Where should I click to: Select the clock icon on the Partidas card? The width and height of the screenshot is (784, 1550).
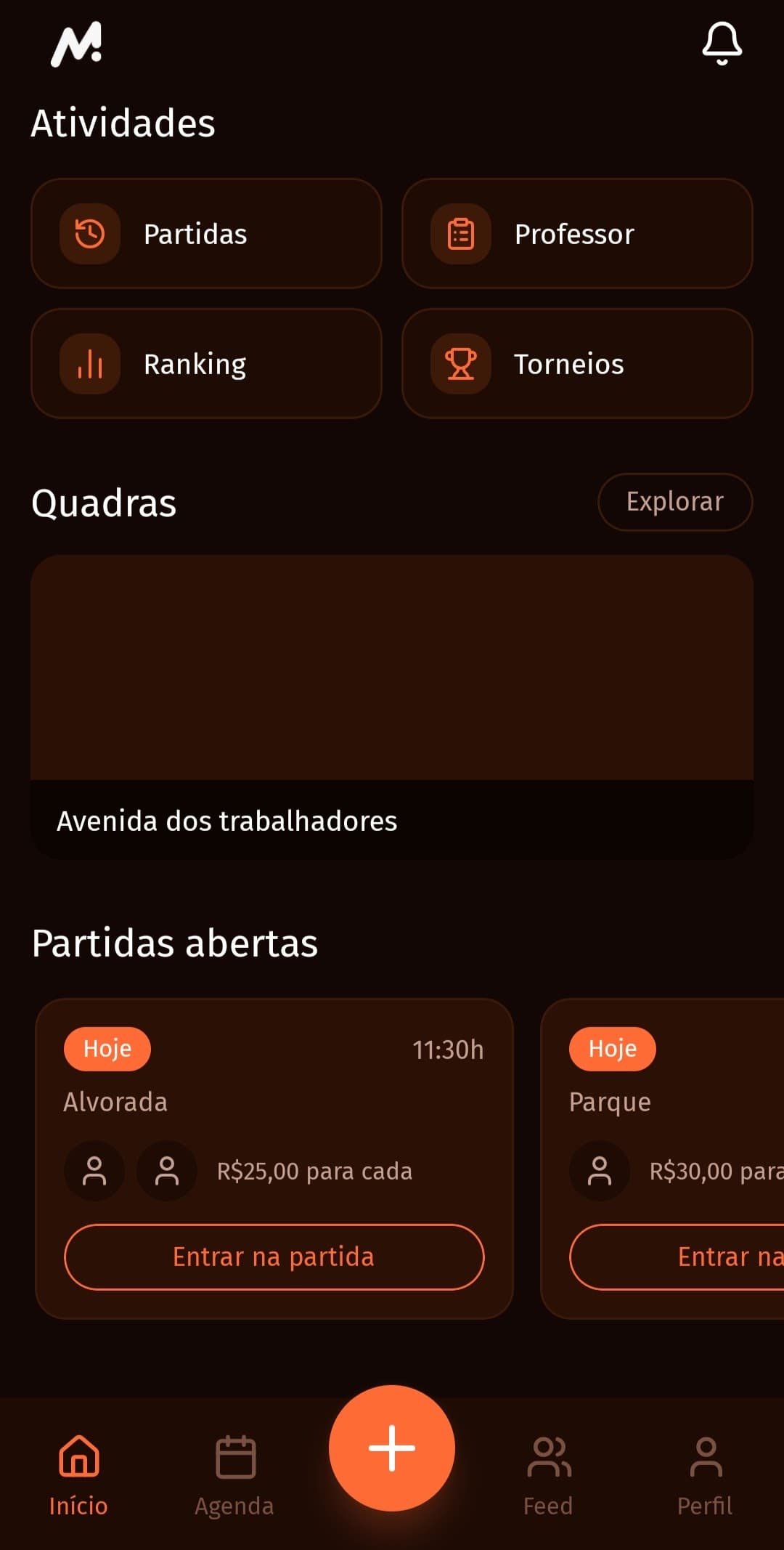coord(89,233)
